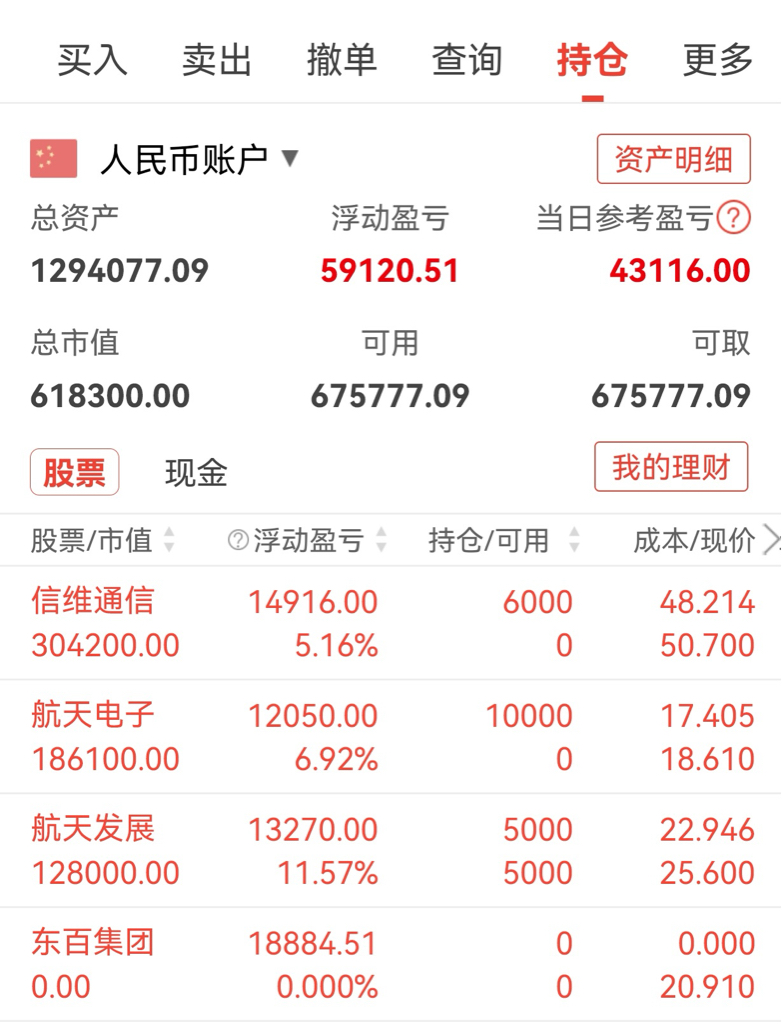
Task: Open 我的理财 wealth management
Action: tap(672, 466)
